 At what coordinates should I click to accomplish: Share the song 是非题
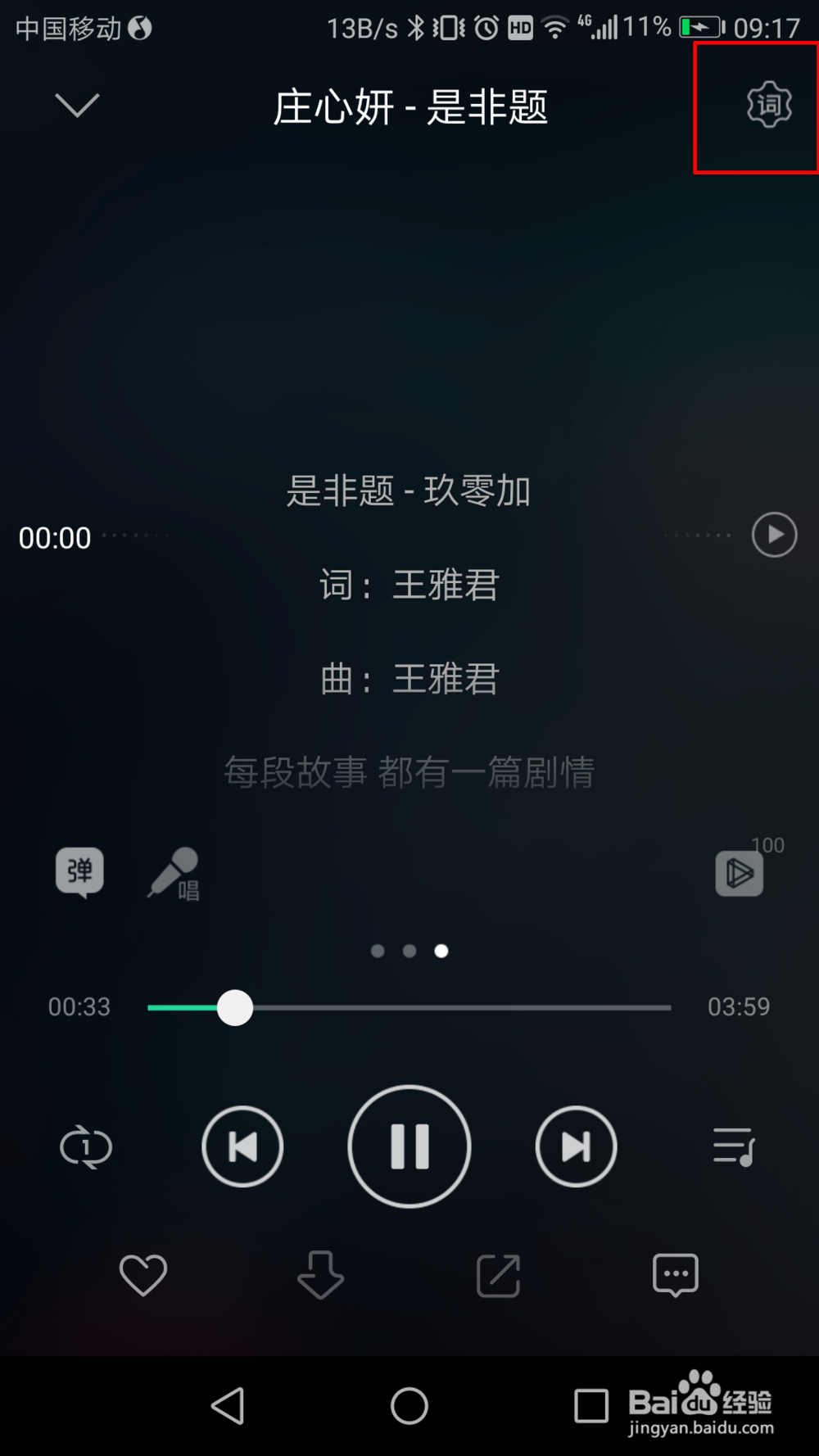[499, 1275]
